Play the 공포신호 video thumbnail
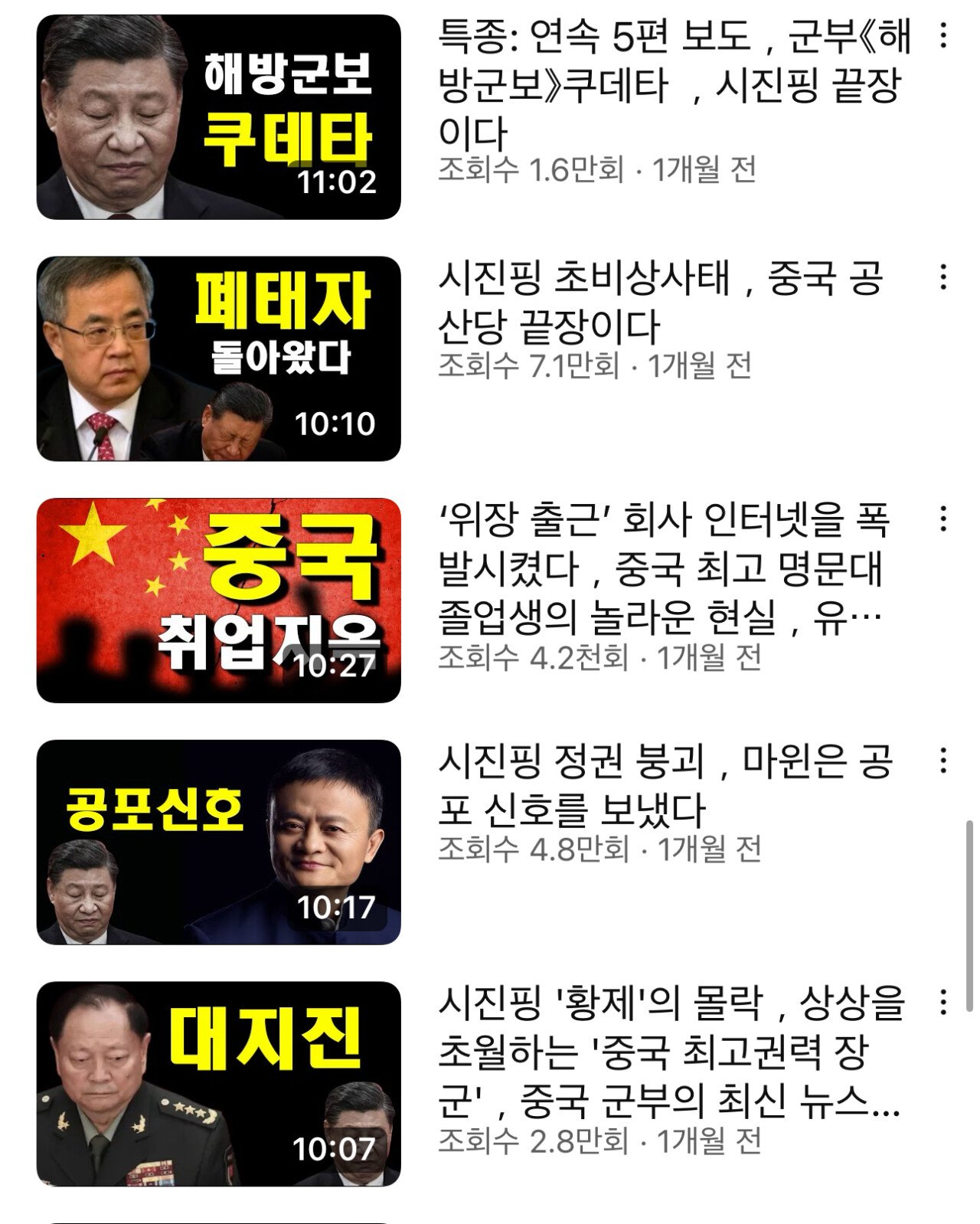980x1224 pixels. (x=218, y=842)
